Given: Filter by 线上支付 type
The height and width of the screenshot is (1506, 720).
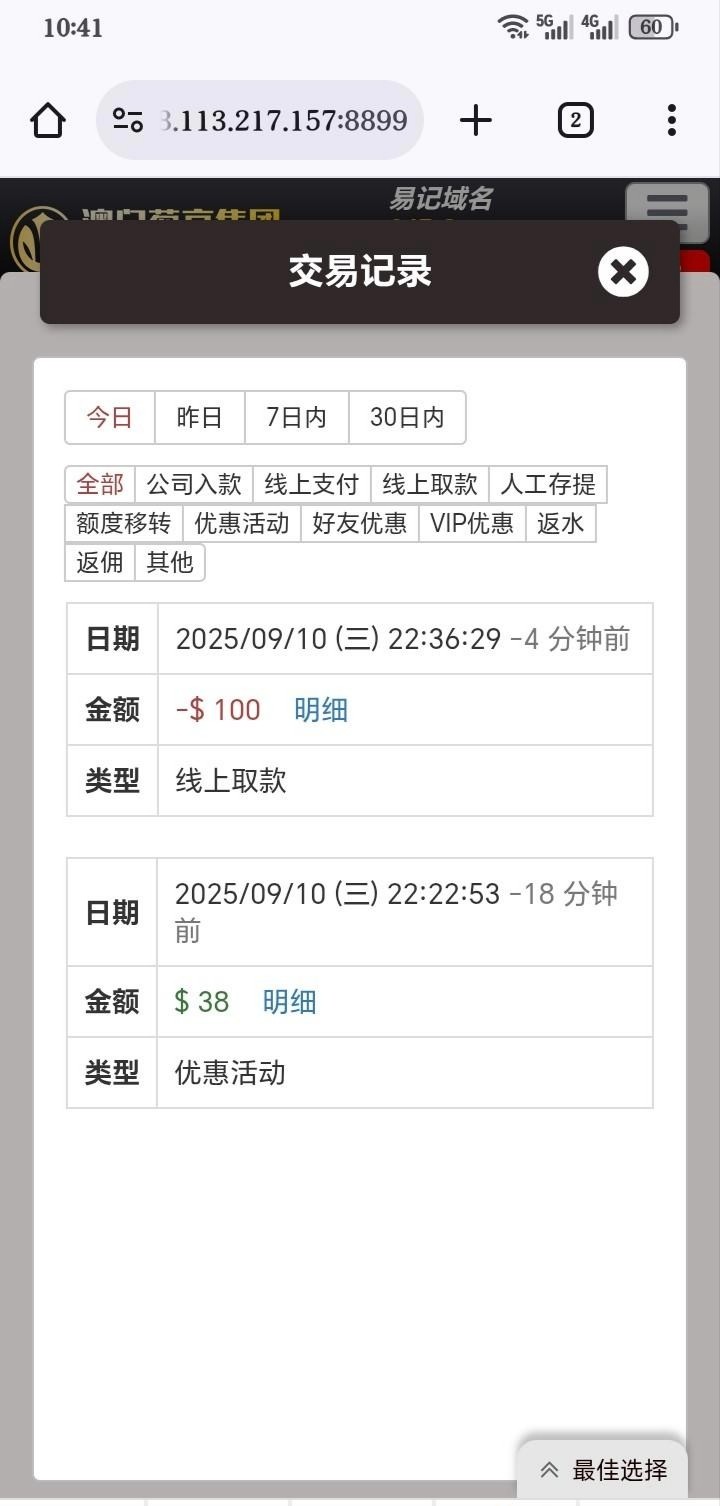Looking at the screenshot, I should 311,485.
